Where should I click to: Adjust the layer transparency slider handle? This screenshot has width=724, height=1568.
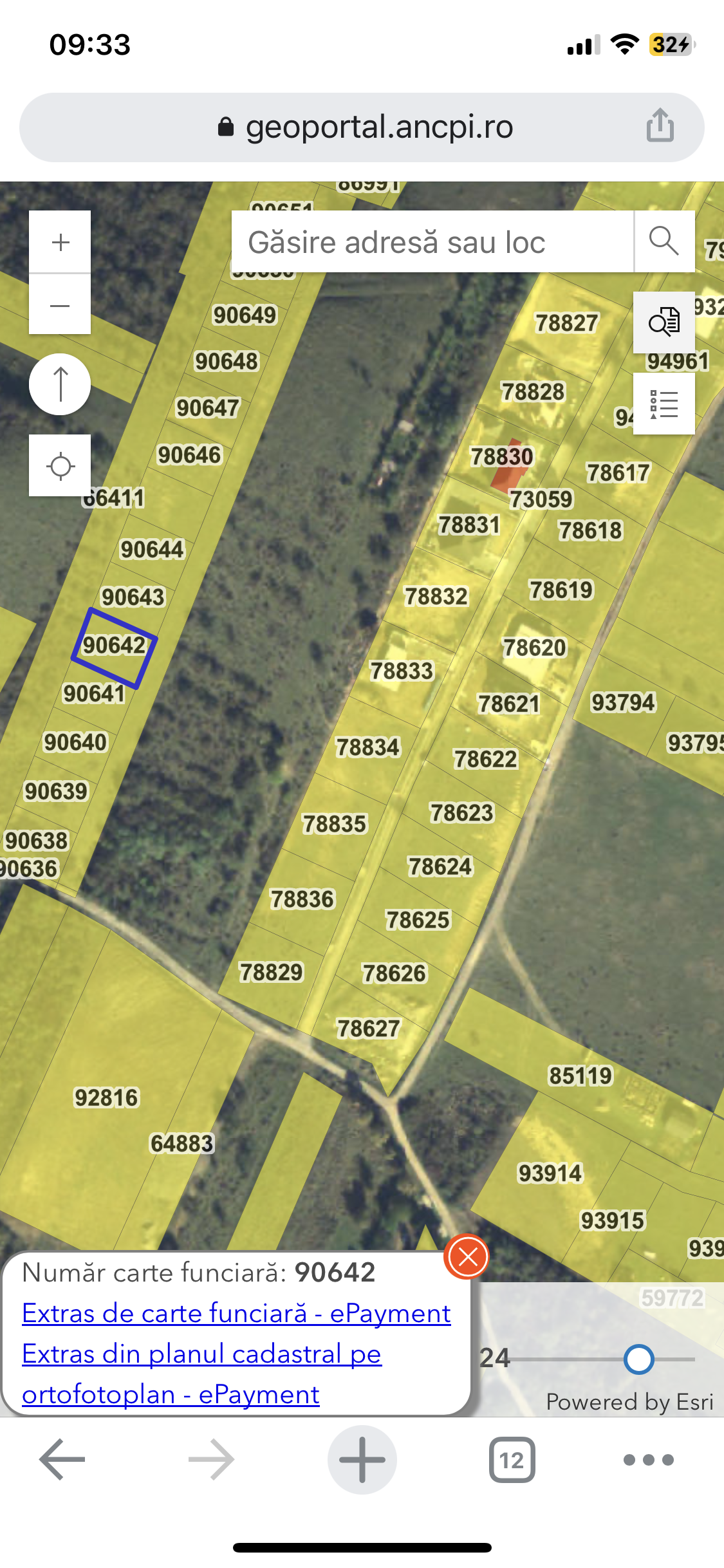[638, 1359]
